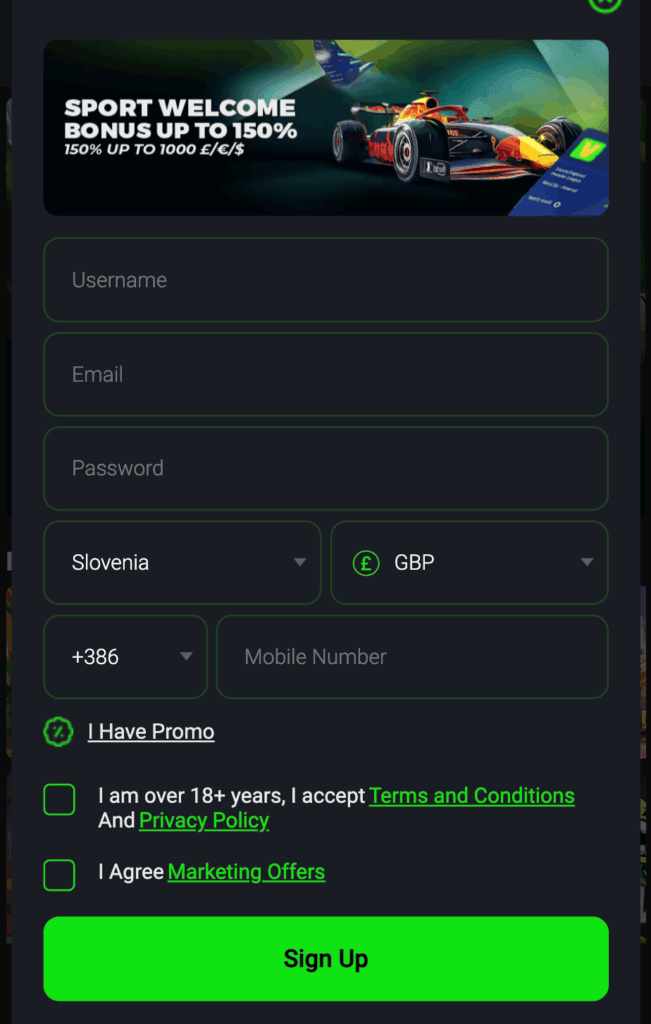The height and width of the screenshot is (1024, 651).
Task: Change the GBP currency selector
Action: pyautogui.click(x=469, y=562)
